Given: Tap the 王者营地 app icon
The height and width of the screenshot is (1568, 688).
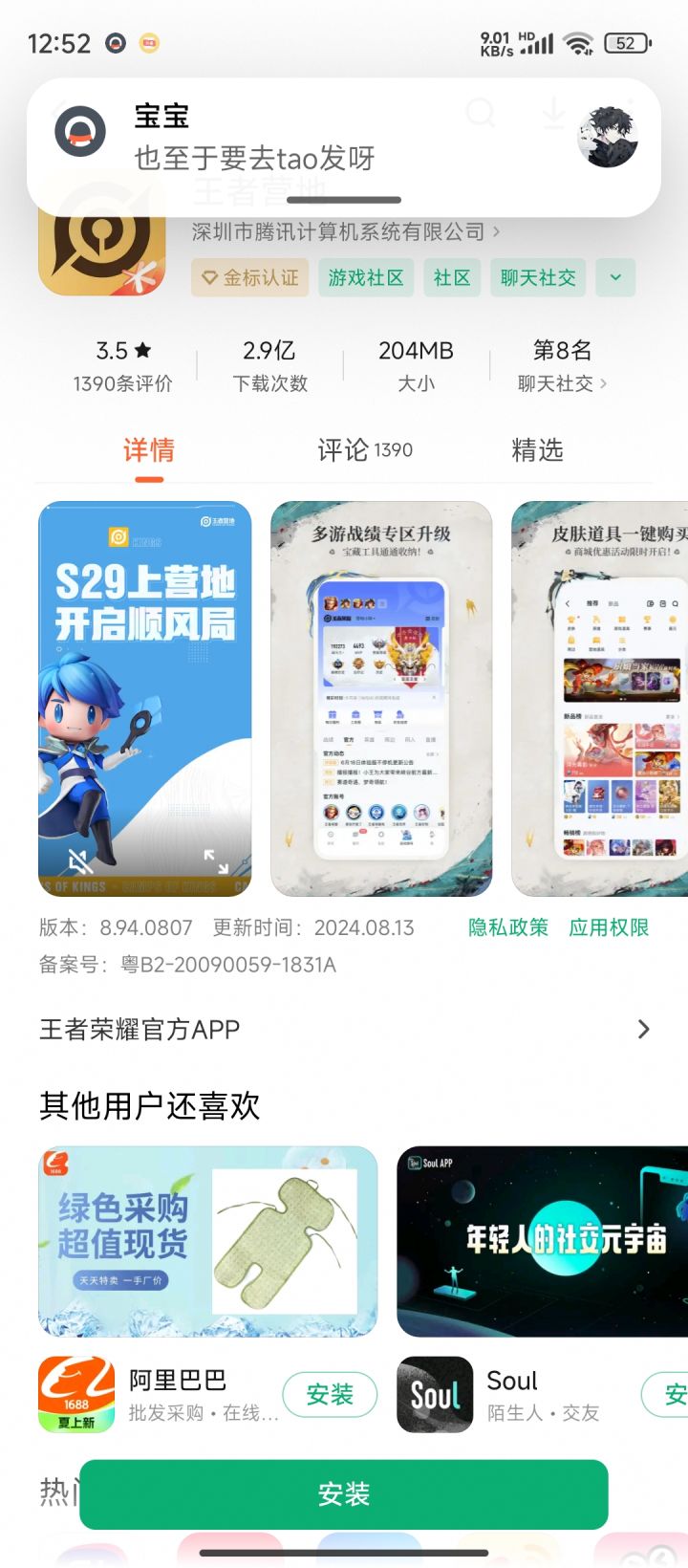Looking at the screenshot, I should 102,256.
